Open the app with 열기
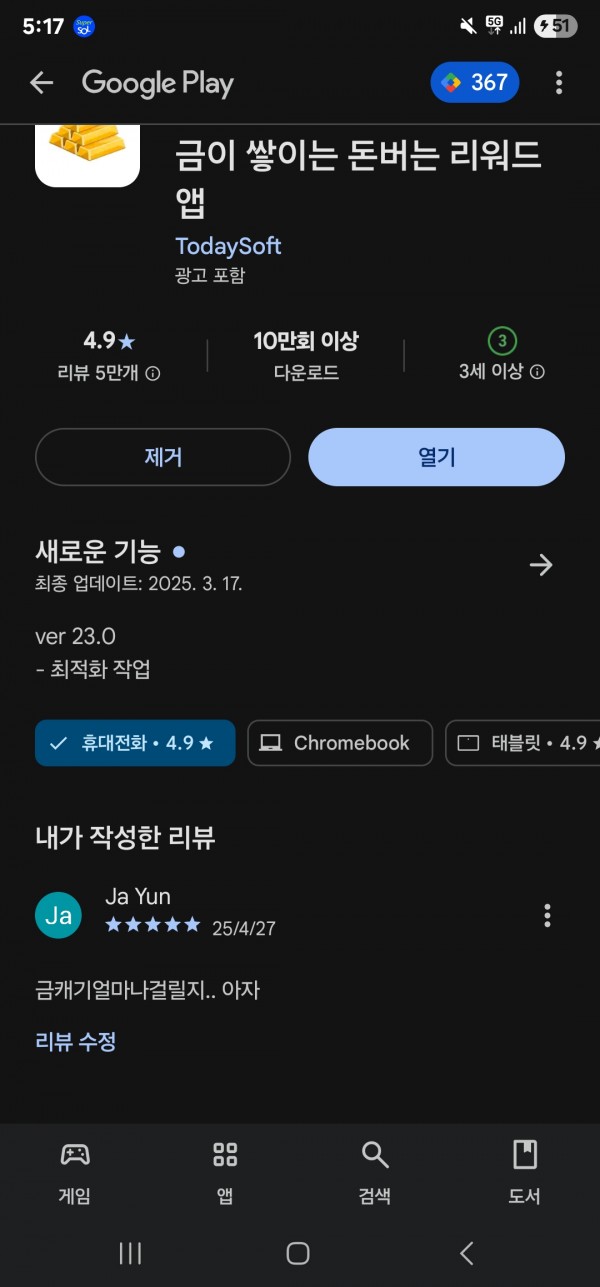Screen dimensions: 600x1287 (x=436, y=457)
